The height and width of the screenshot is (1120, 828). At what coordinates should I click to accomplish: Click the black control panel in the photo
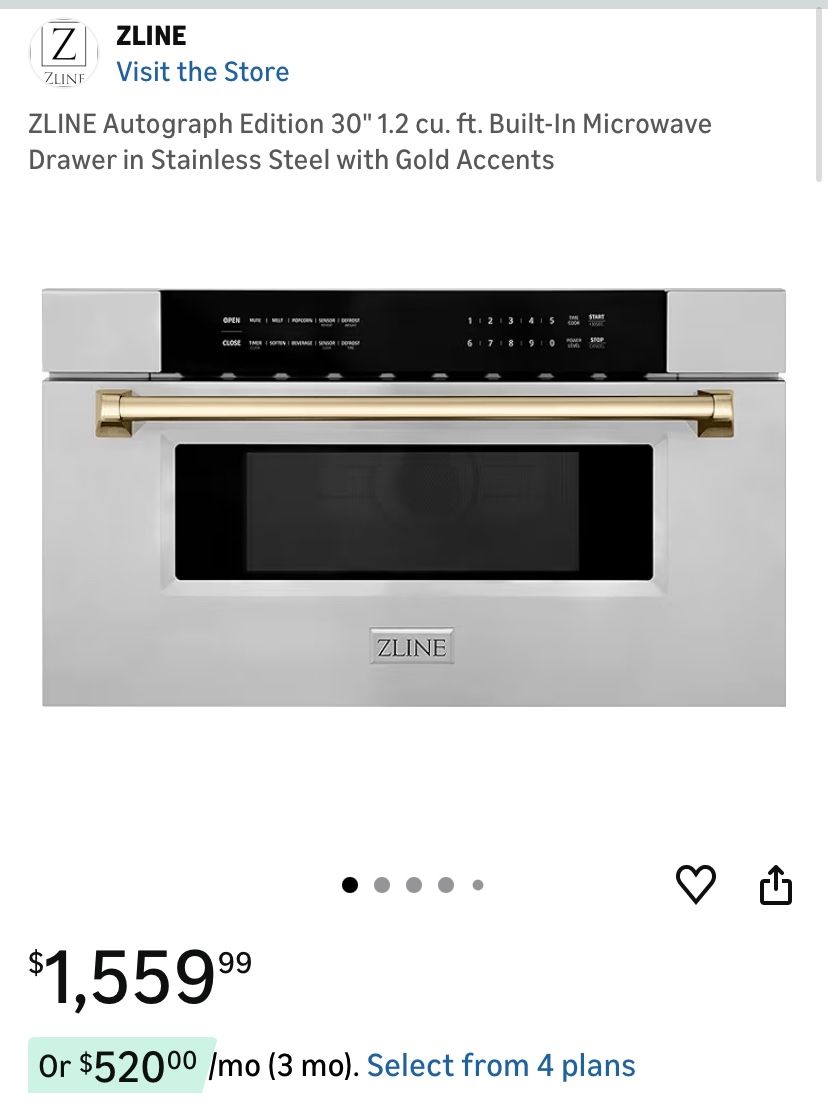pos(413,330)
